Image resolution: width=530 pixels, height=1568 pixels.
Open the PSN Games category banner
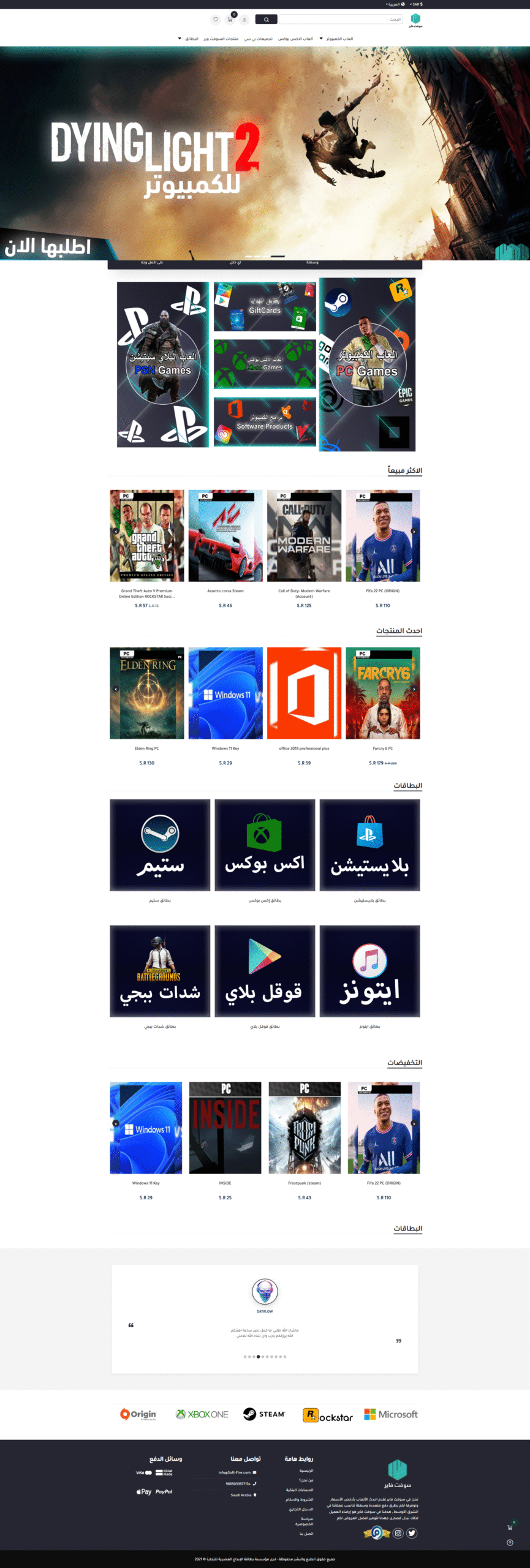coord(163,364)
